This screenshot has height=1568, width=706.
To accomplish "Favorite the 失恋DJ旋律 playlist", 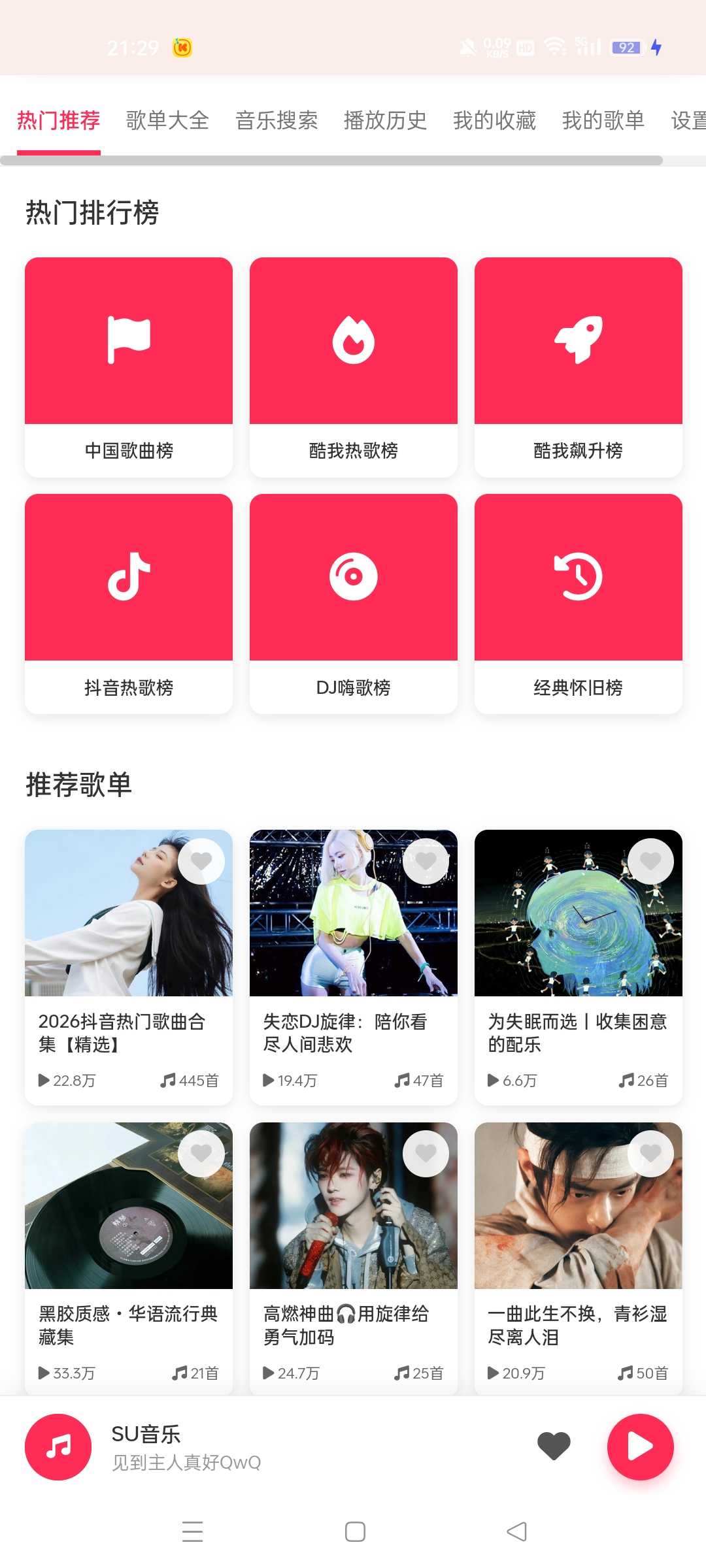I will coord(426,861).
